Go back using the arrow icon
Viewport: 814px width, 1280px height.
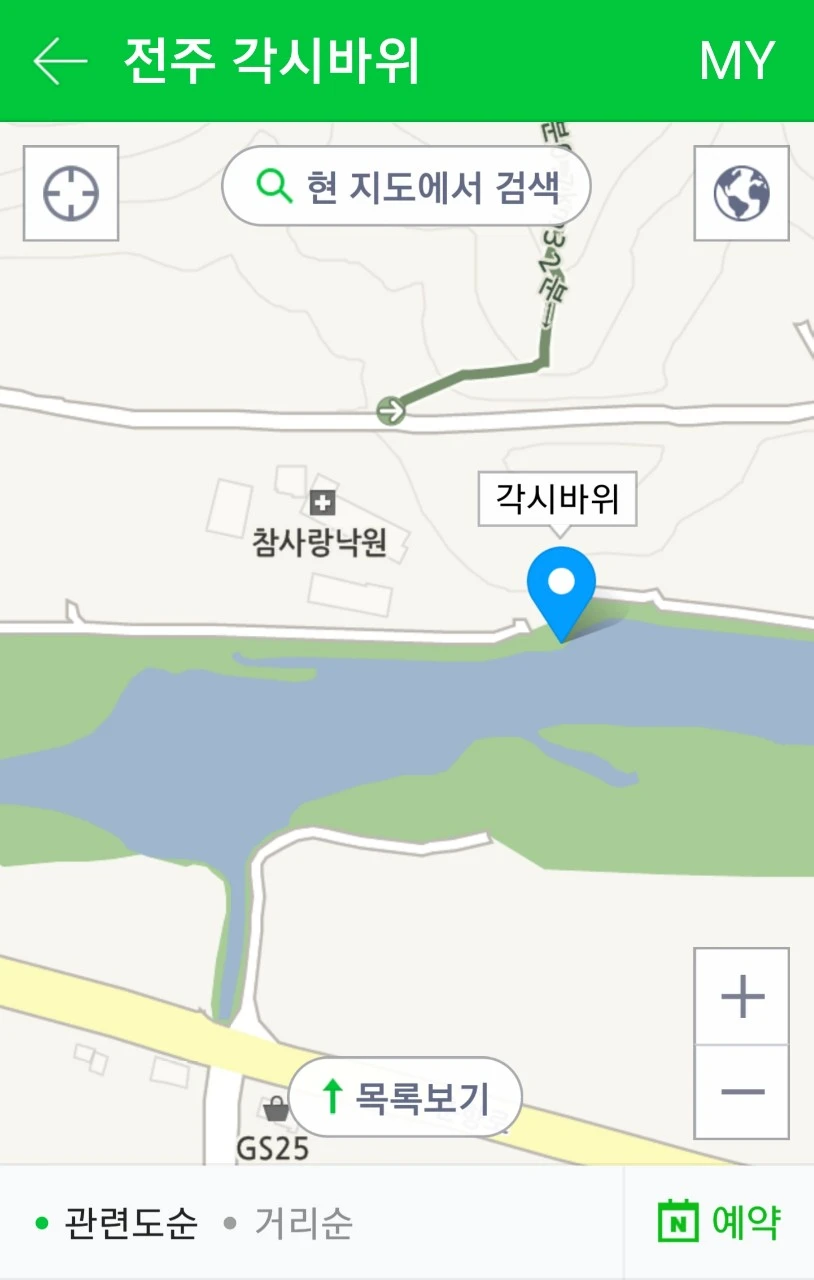pyautogui.click(x=60, y=61)
